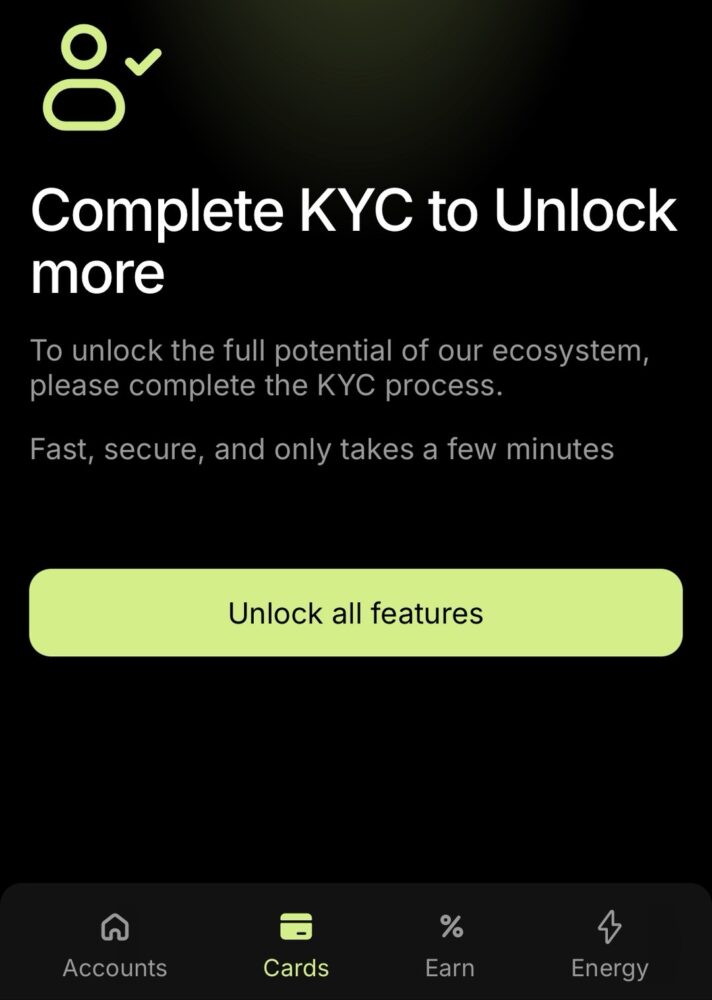This screenshot has width=712, height=1000.
Task: Open the Earn tab
Action: coord(450,946)
